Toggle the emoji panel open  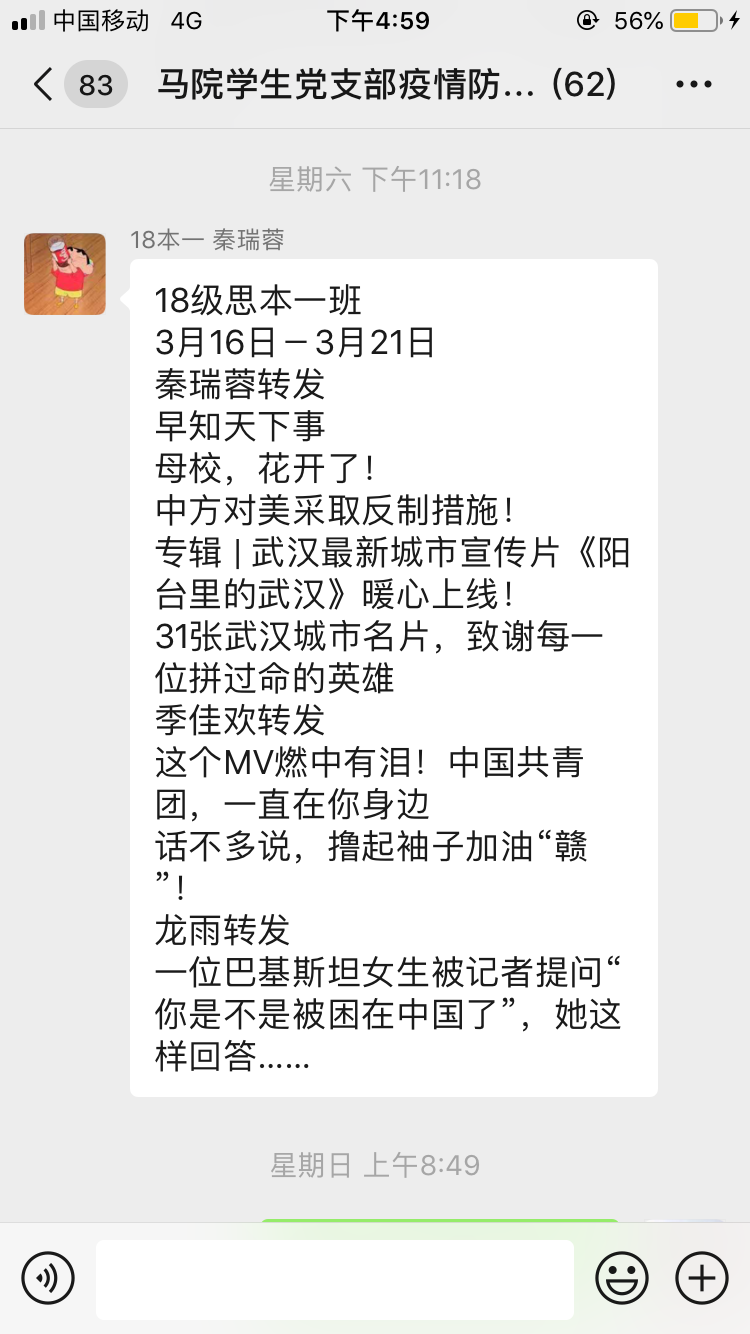point(621,1277)
